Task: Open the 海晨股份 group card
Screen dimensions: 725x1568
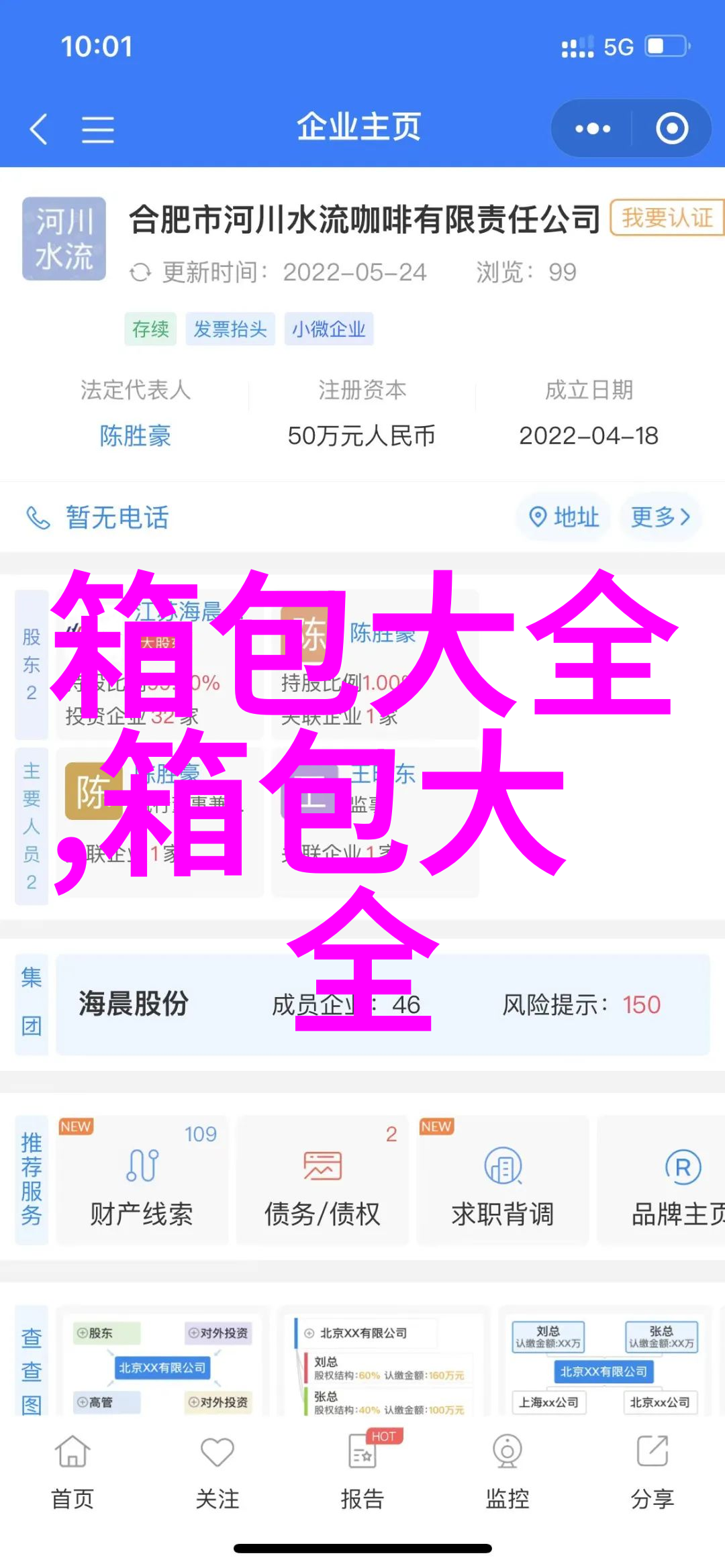Action: pyautogui.click(x=383, y=1004)
